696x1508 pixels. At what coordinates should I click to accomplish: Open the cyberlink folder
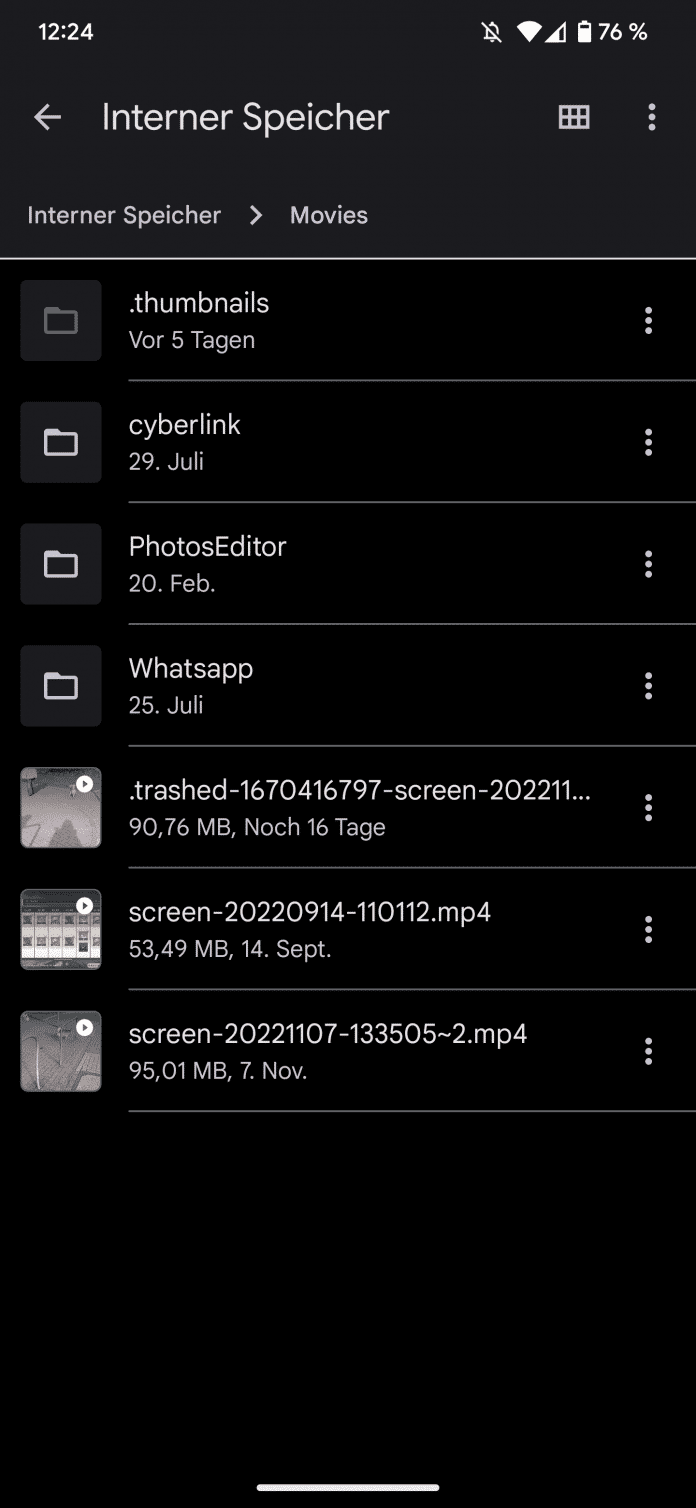(x=185, y=442)
